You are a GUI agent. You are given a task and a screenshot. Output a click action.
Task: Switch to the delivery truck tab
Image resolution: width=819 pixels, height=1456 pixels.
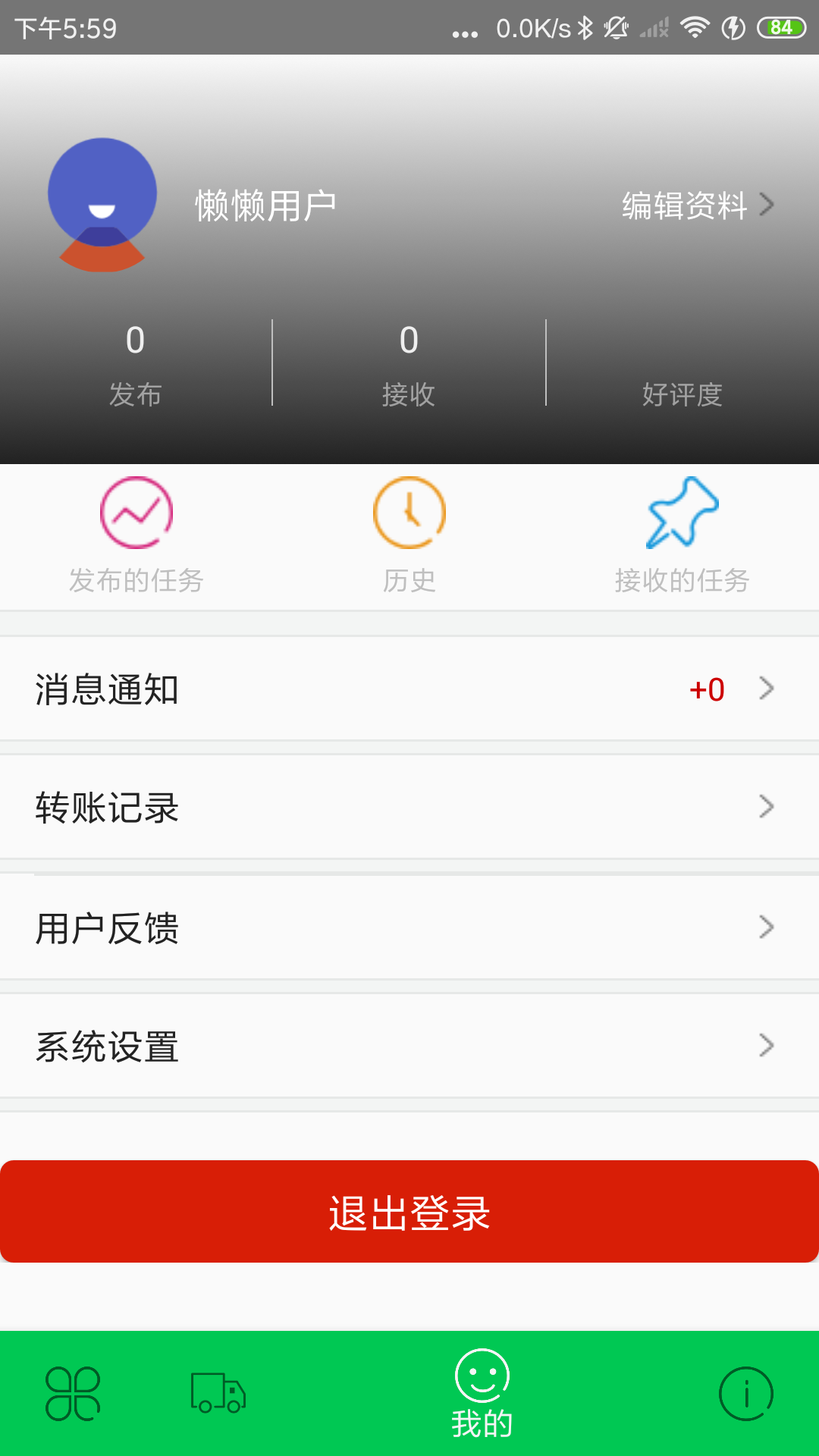218,1394
